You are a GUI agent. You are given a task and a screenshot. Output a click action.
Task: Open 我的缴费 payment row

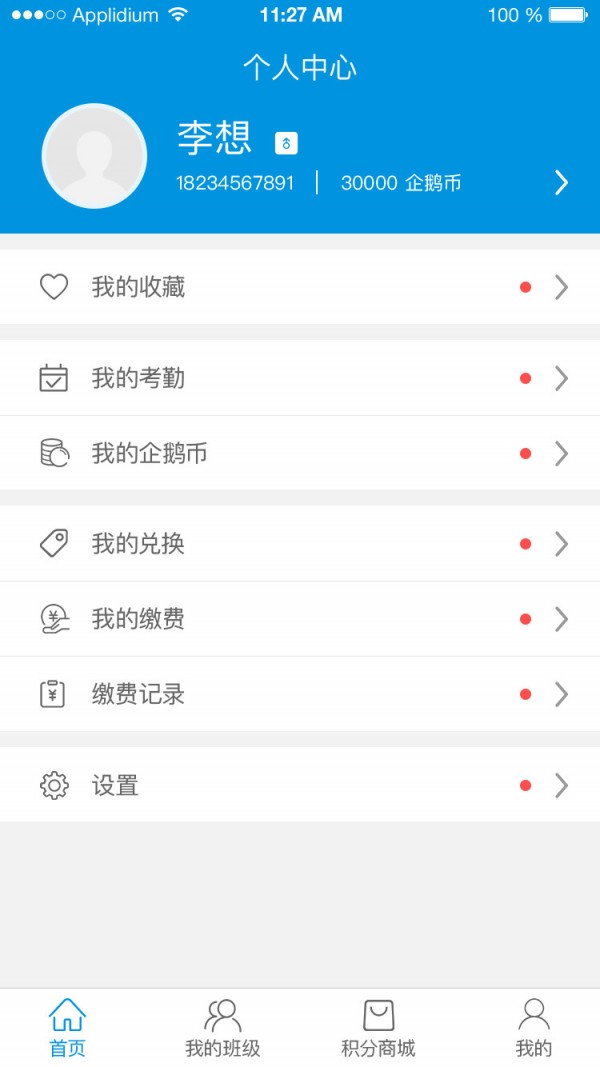tap(300, 619)
